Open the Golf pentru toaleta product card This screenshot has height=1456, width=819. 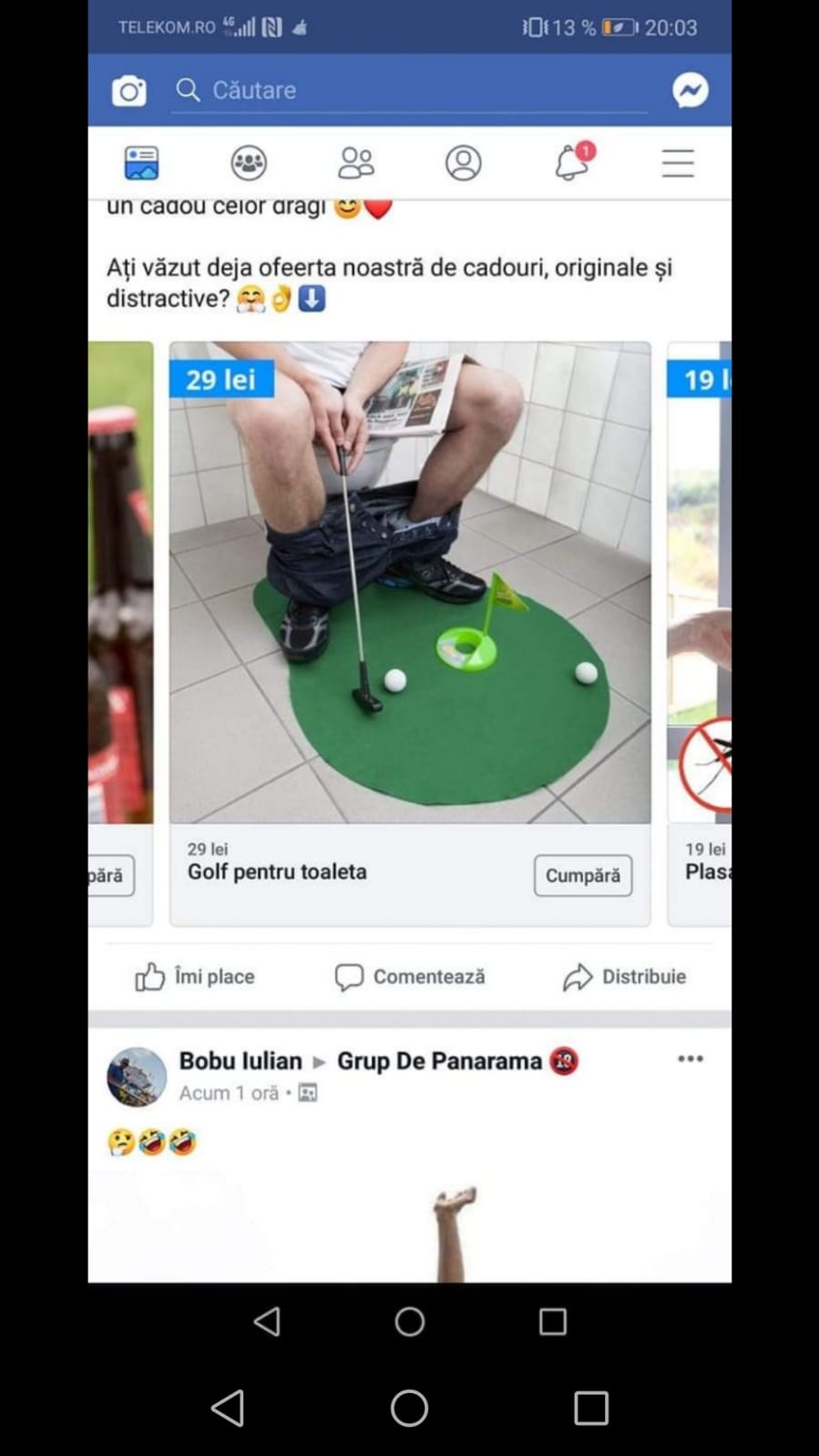410,634
